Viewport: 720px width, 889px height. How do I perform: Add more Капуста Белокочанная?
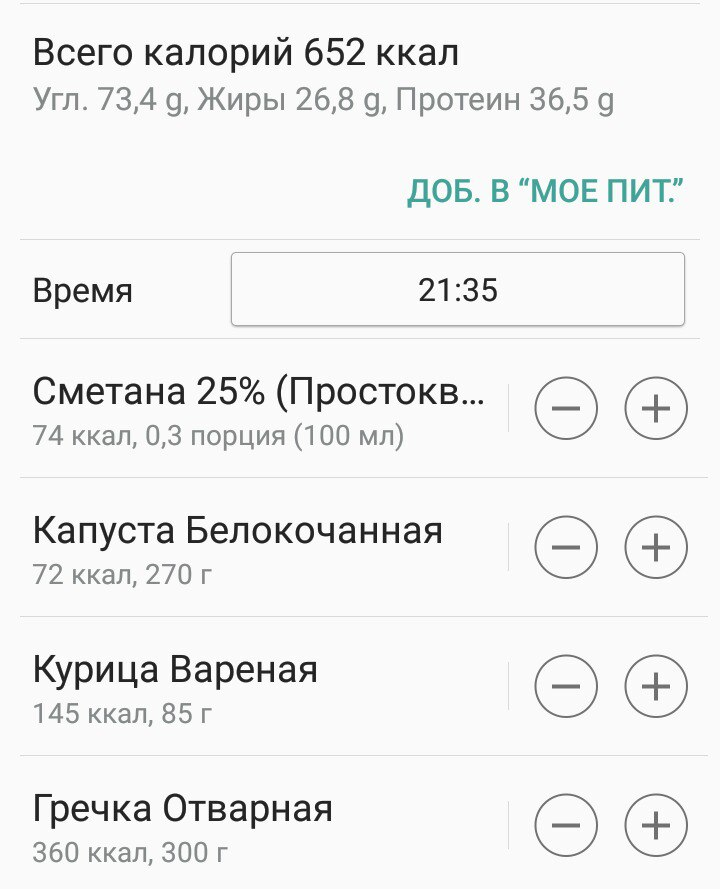point(656,547)
